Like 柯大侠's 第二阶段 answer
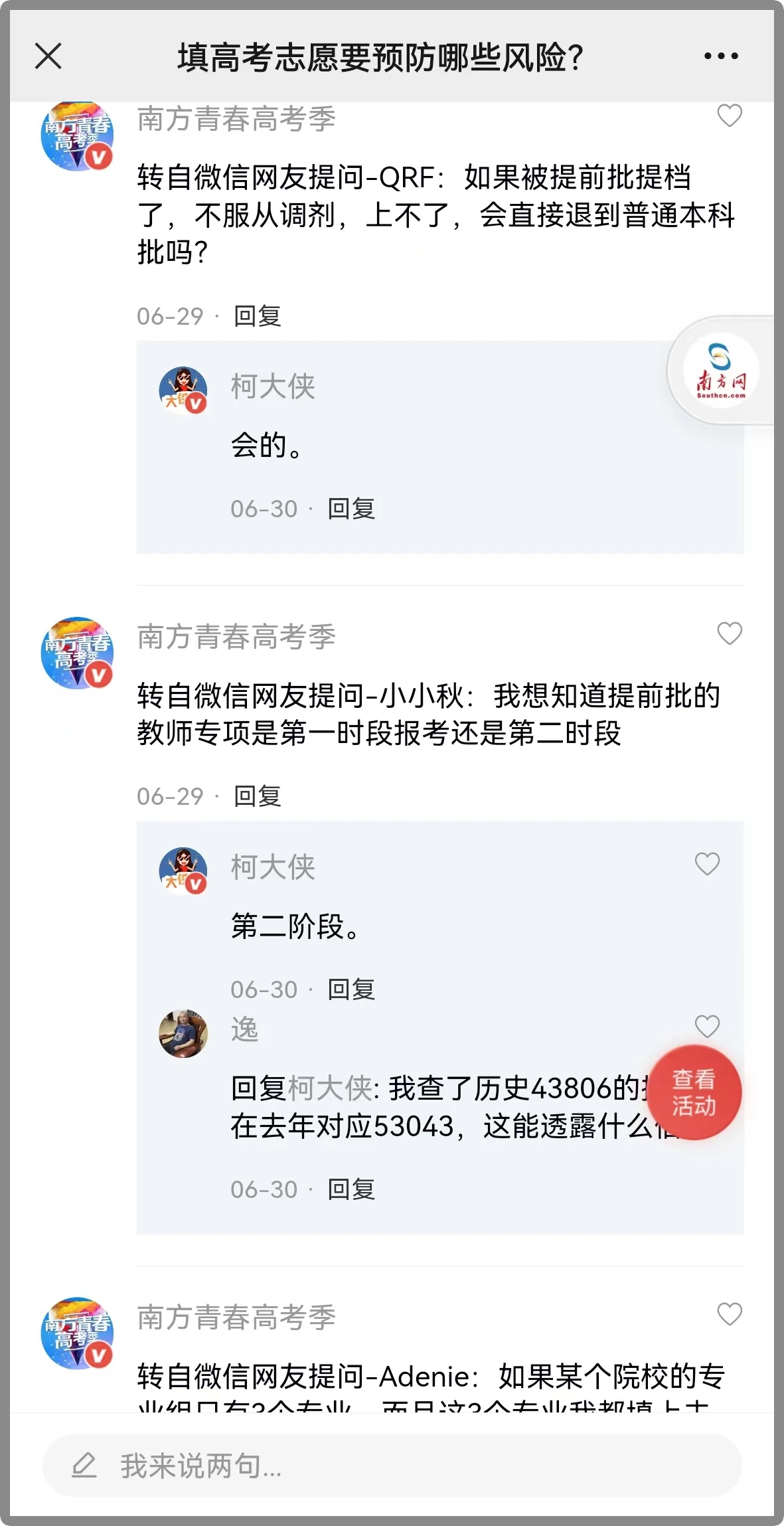 coord(707,864)
